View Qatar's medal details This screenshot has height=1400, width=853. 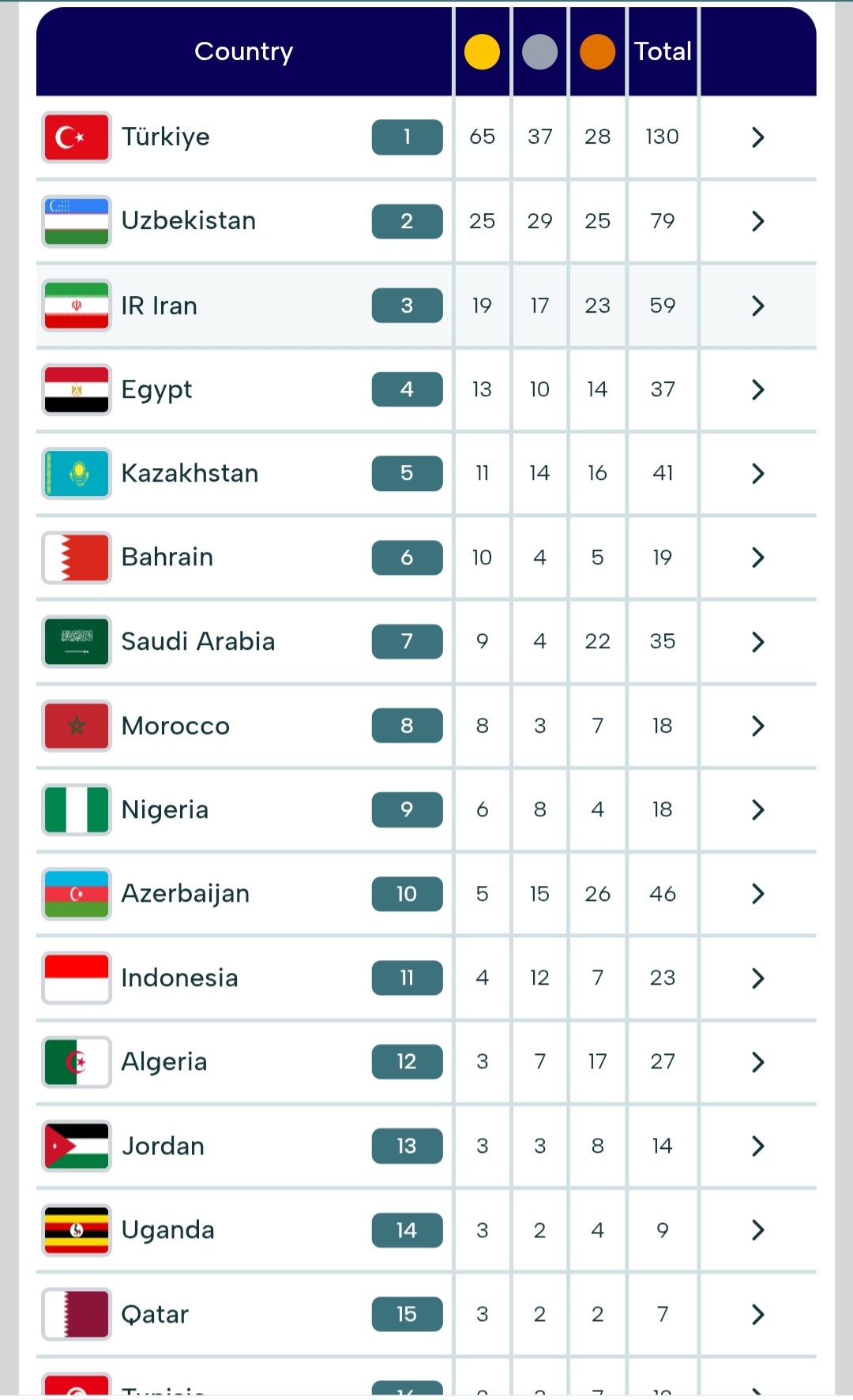click(757, 1314)
